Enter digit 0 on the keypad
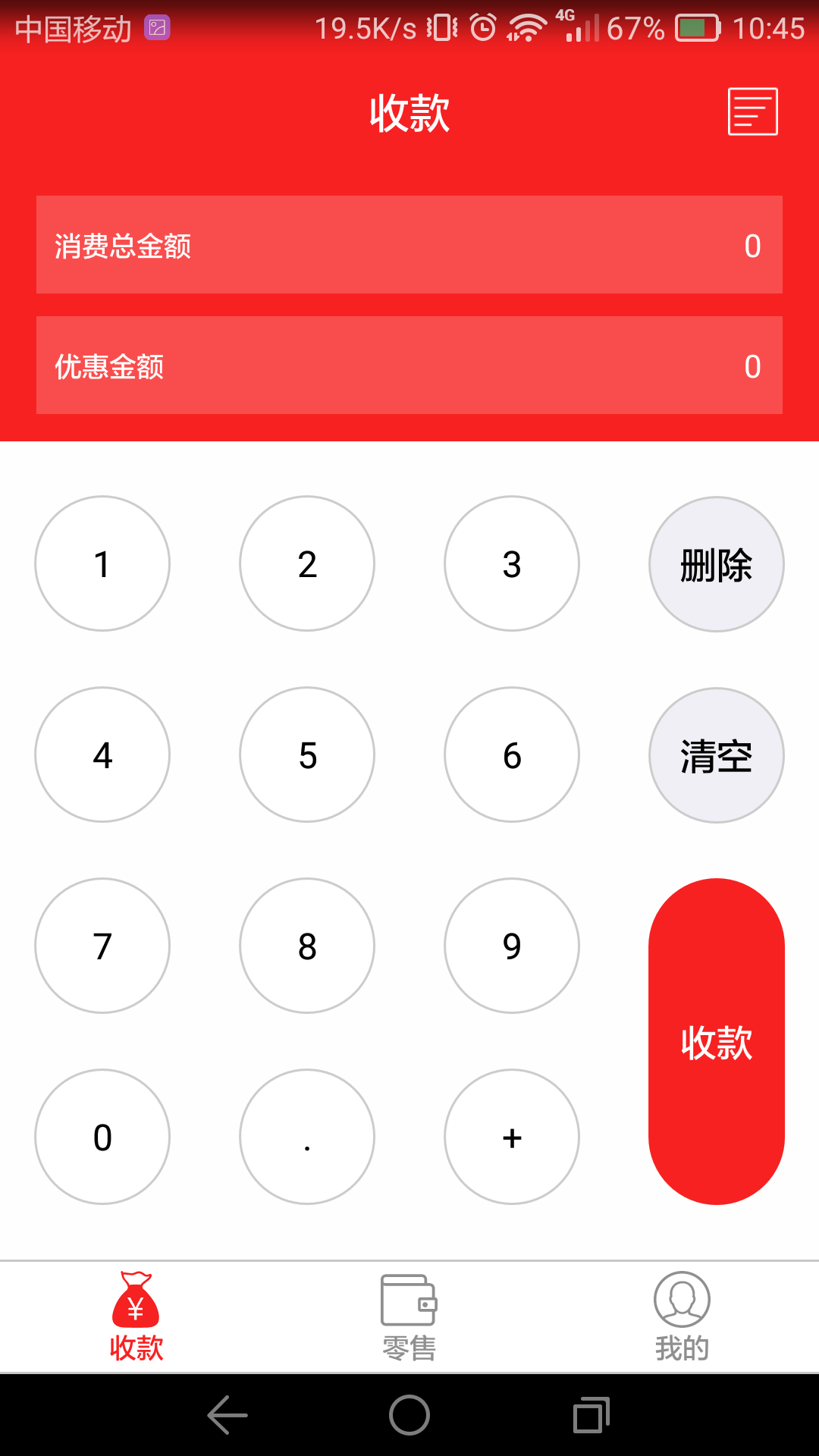The height and width of the screenshot is (1456, 819). [102, 1137]
